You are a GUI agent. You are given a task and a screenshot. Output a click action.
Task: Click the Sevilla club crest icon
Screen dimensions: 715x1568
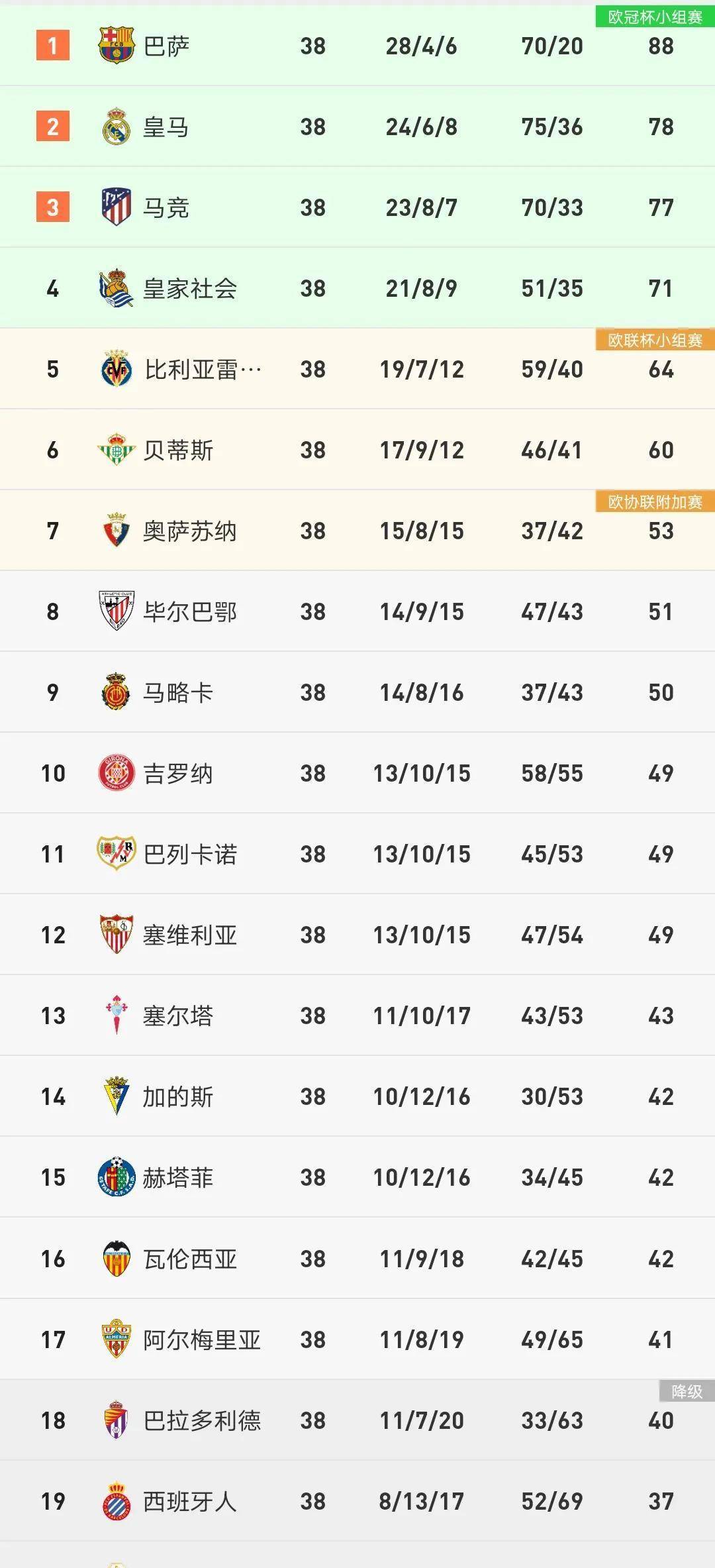coord(117,934)
